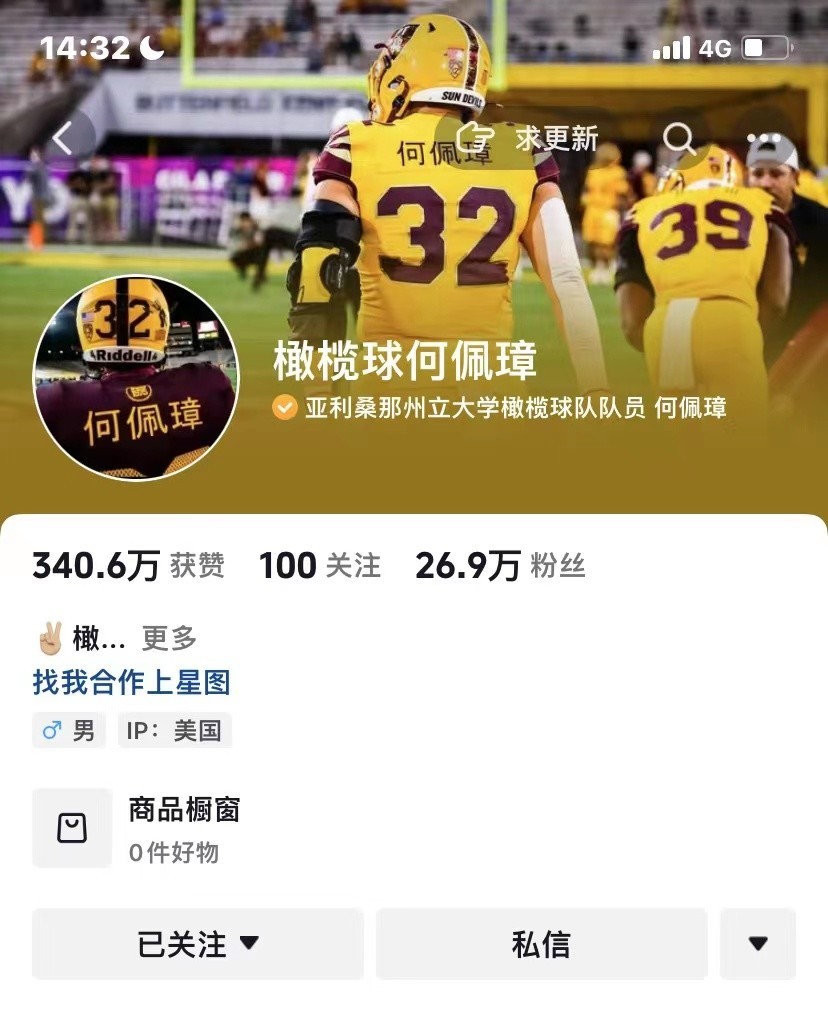Open the three-dot more options menu
The image size is (828, 1029).
coord(765,138)
